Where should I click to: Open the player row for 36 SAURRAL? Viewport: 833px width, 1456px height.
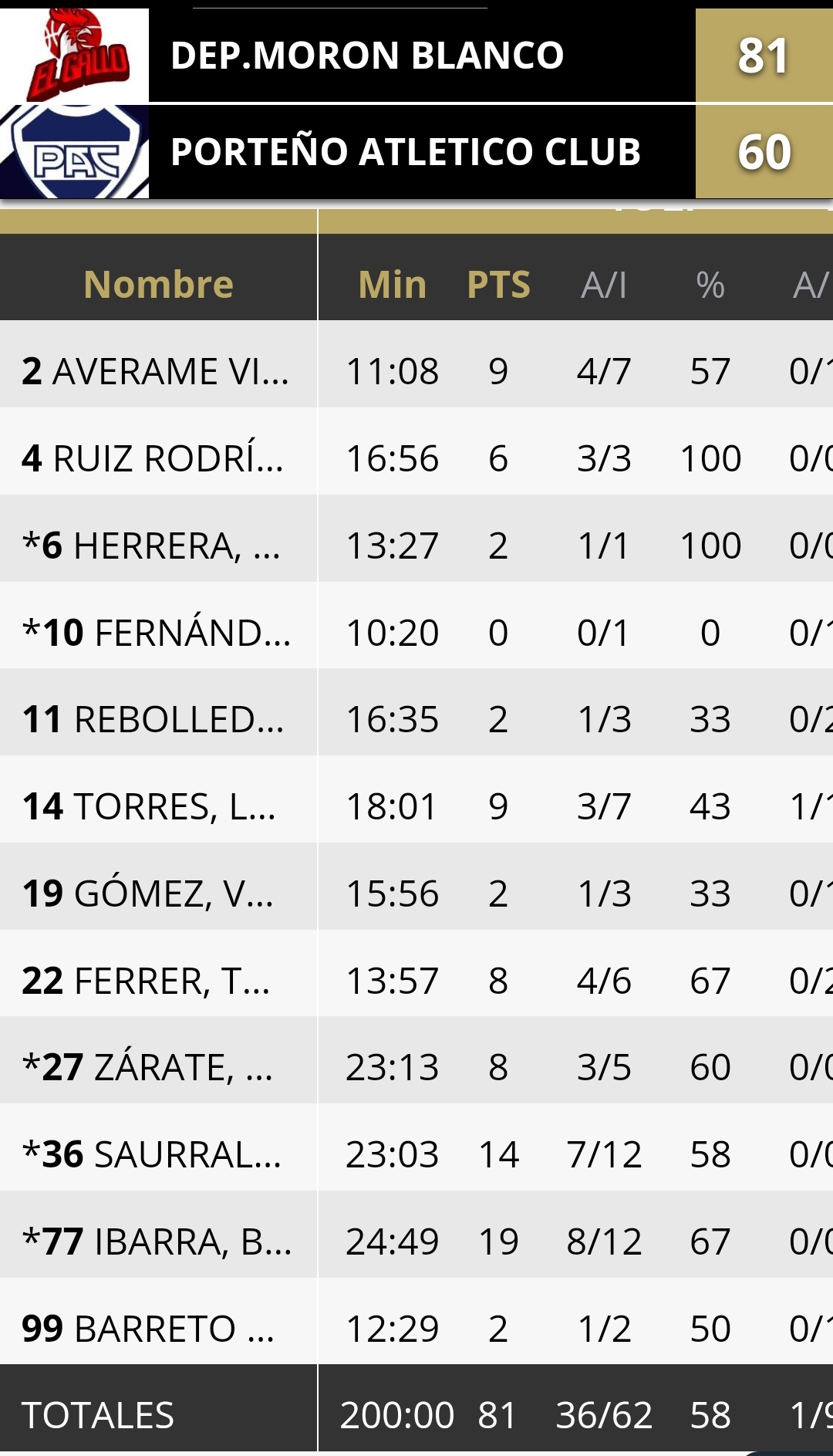(153, 1154)
